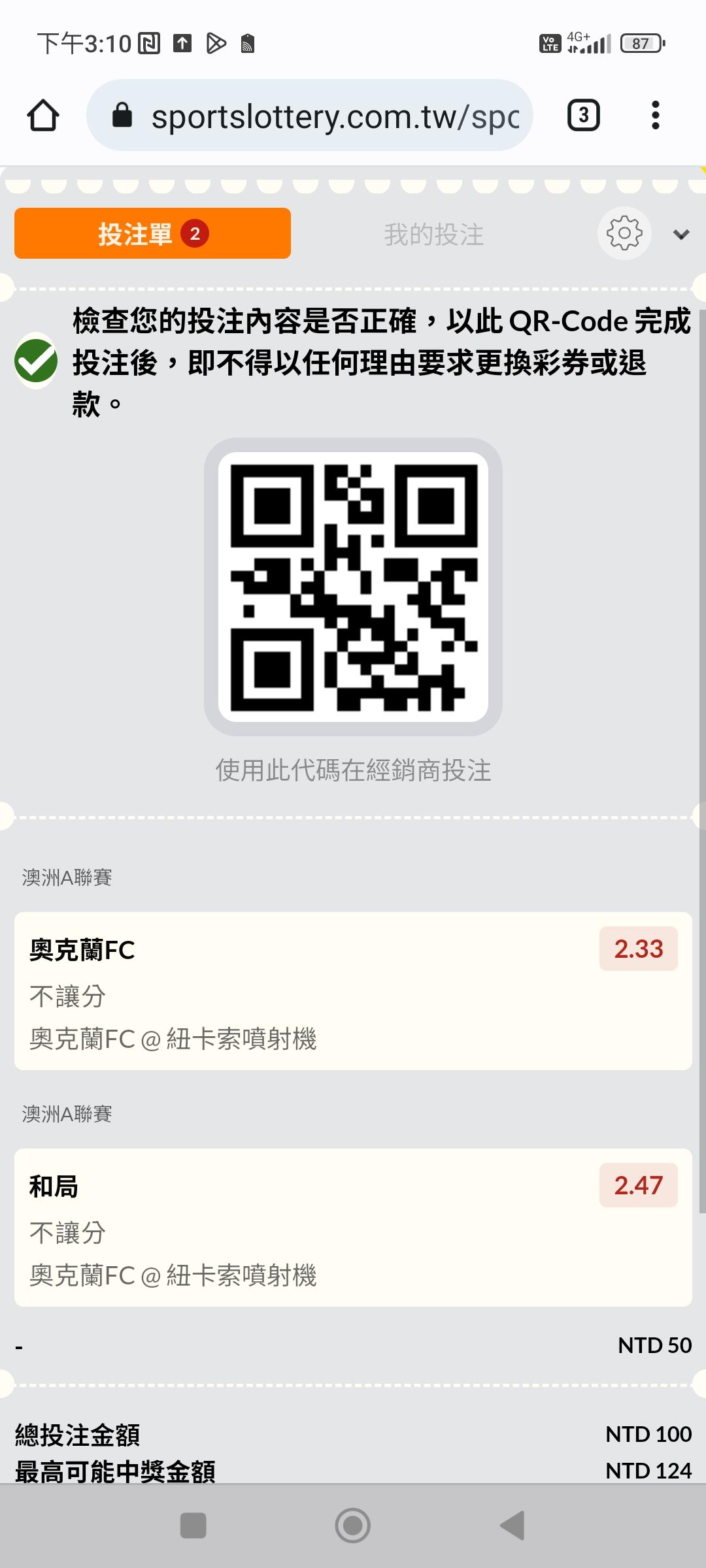706x1568 pixels.
Task: Switch to the 我的投注 tab
Action: 433,234
